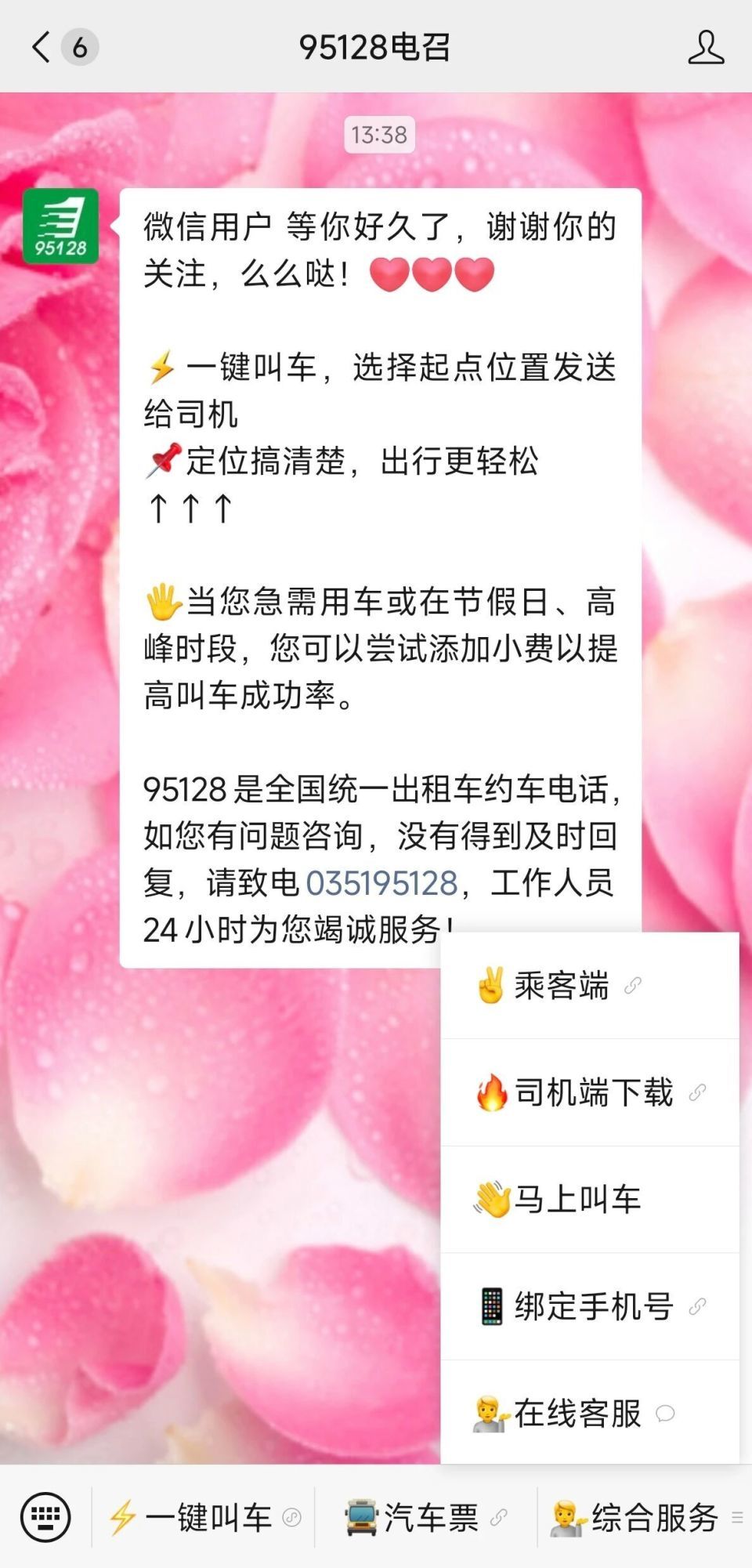Open 司机端下载 in the popup menu
752x1568 pixels.
pos(590,1092)
